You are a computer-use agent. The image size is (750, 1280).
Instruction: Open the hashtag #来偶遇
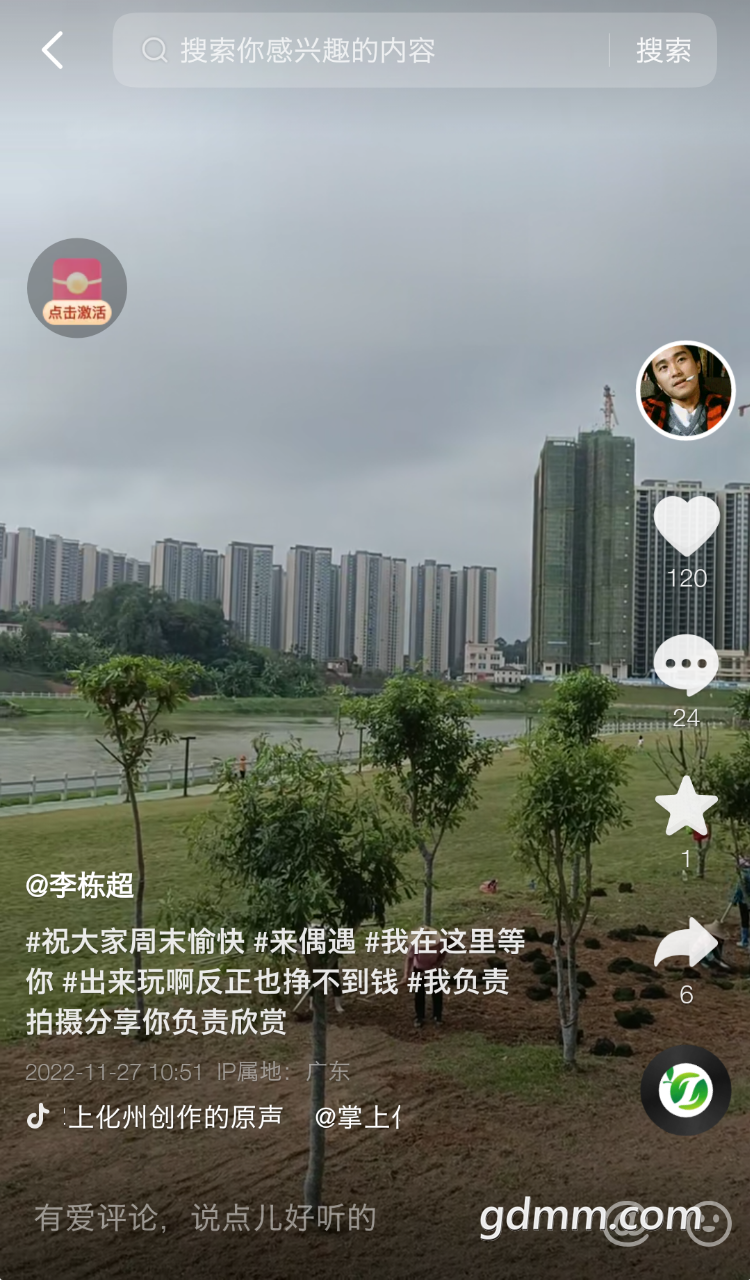click(304, 941)
